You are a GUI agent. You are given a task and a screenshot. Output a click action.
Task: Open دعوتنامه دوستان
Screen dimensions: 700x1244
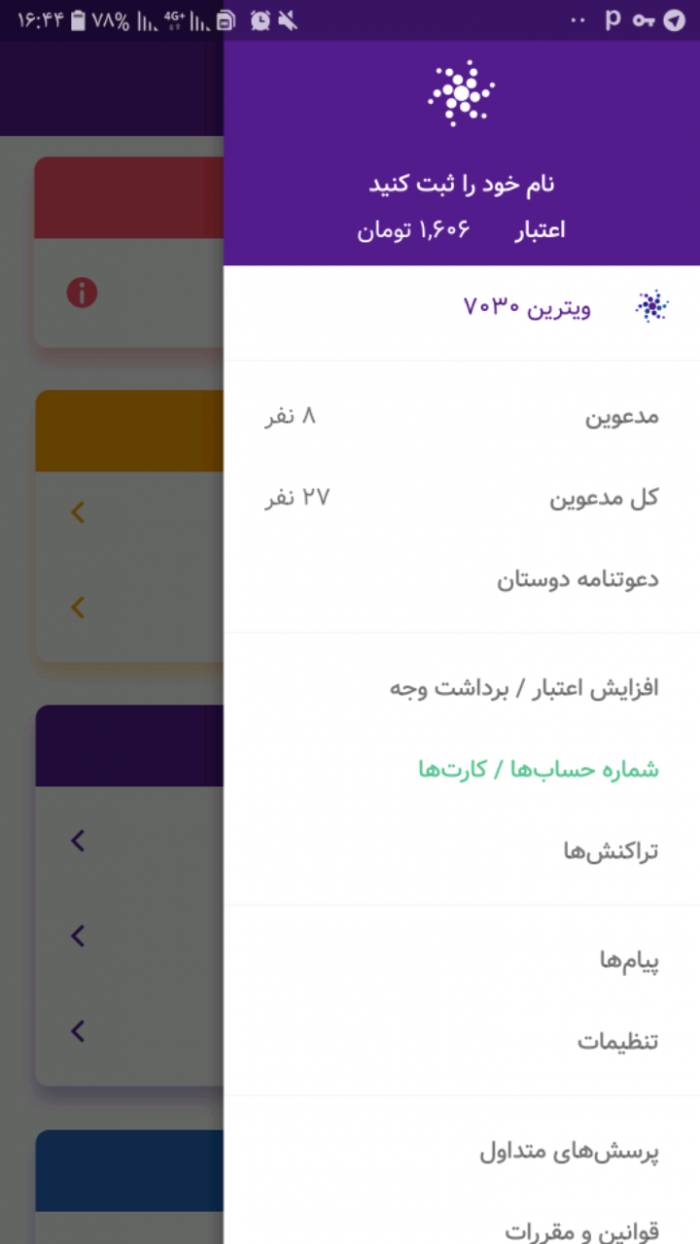[x=462, y=580]
